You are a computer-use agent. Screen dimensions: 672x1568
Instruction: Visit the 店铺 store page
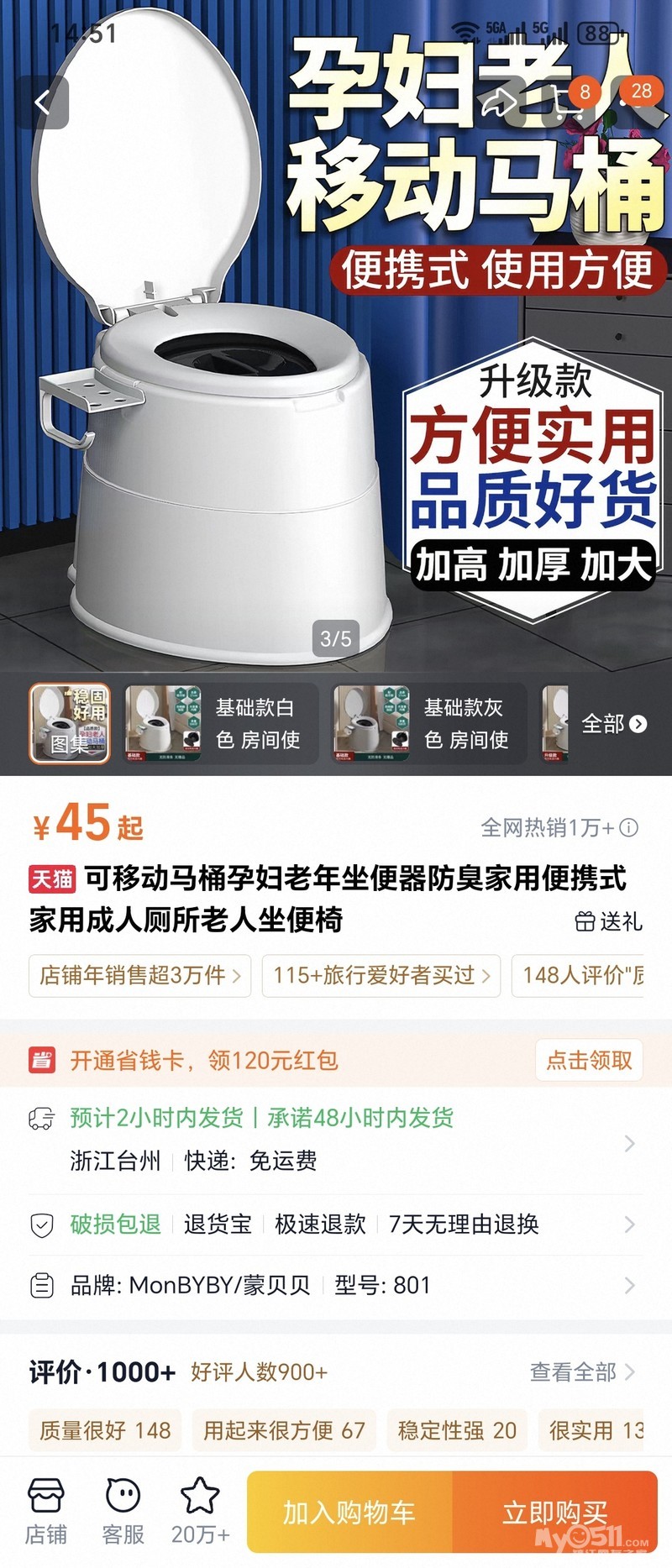click(46, 1512)
